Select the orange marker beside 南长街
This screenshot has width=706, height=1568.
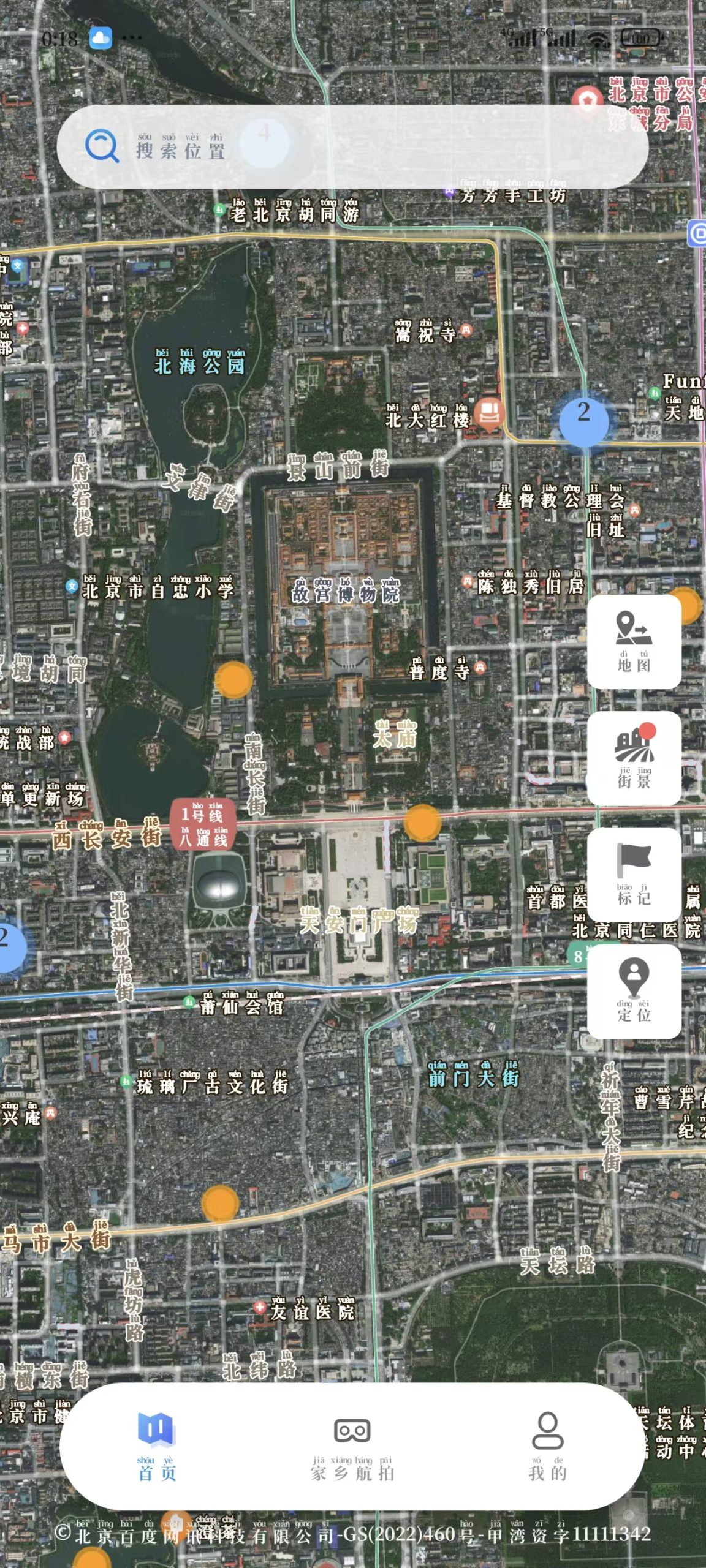pyautogui.click(x=233, y=679)
